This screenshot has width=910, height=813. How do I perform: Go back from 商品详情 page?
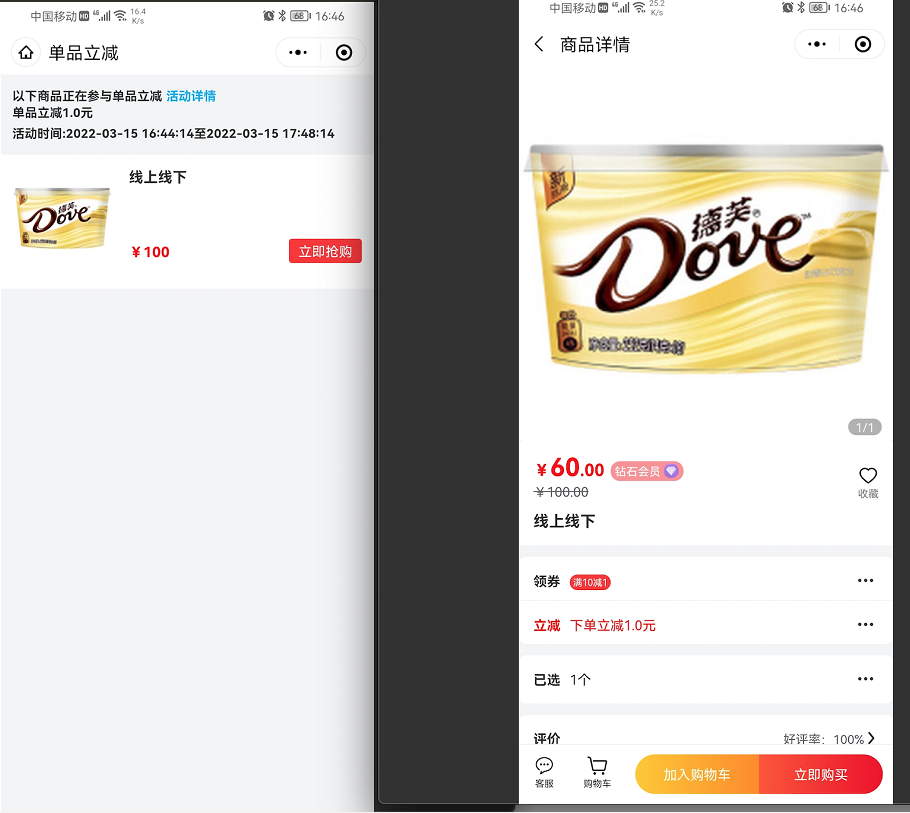[540, 44]
